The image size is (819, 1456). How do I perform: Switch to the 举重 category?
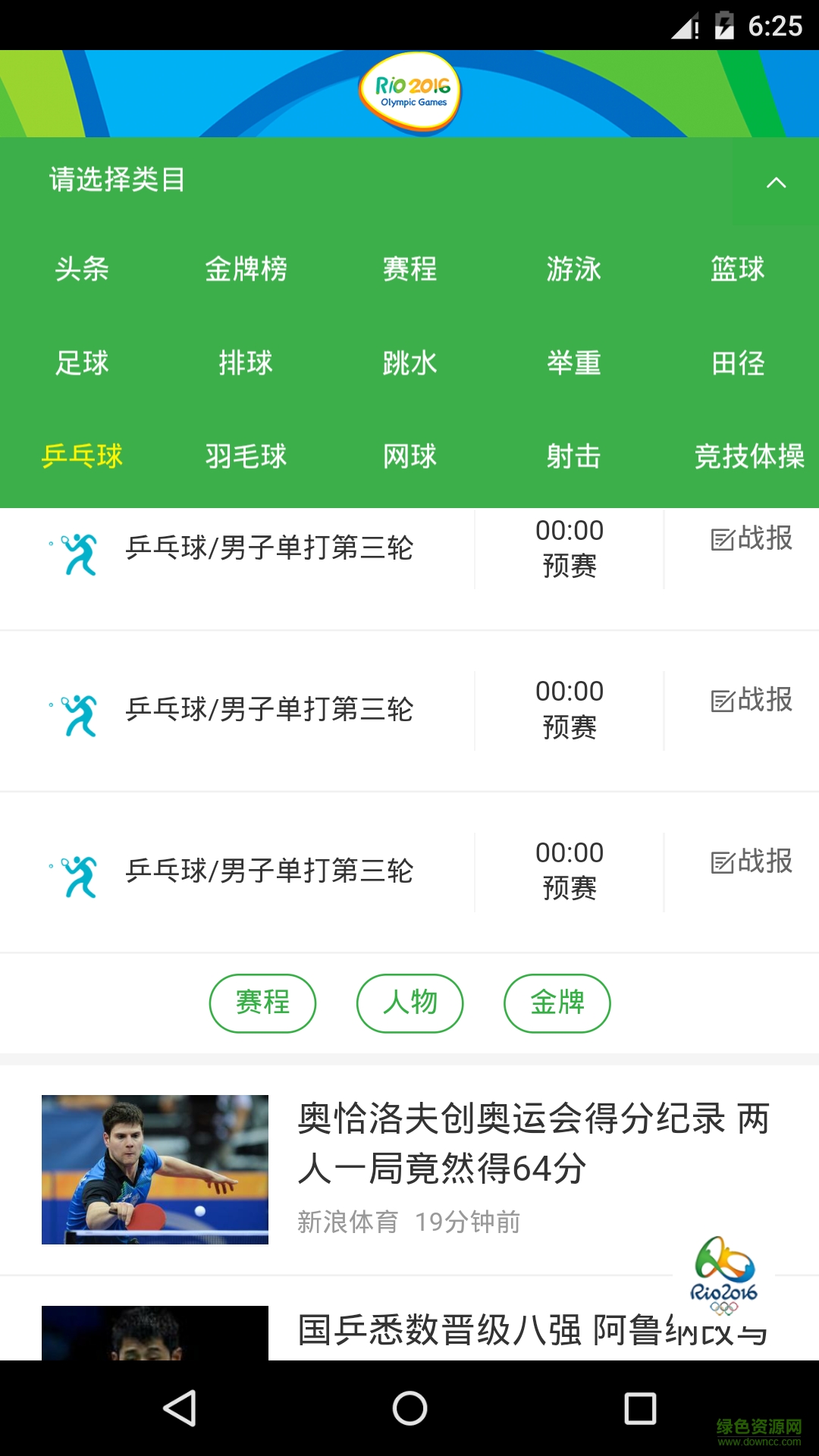pos(573,363)
